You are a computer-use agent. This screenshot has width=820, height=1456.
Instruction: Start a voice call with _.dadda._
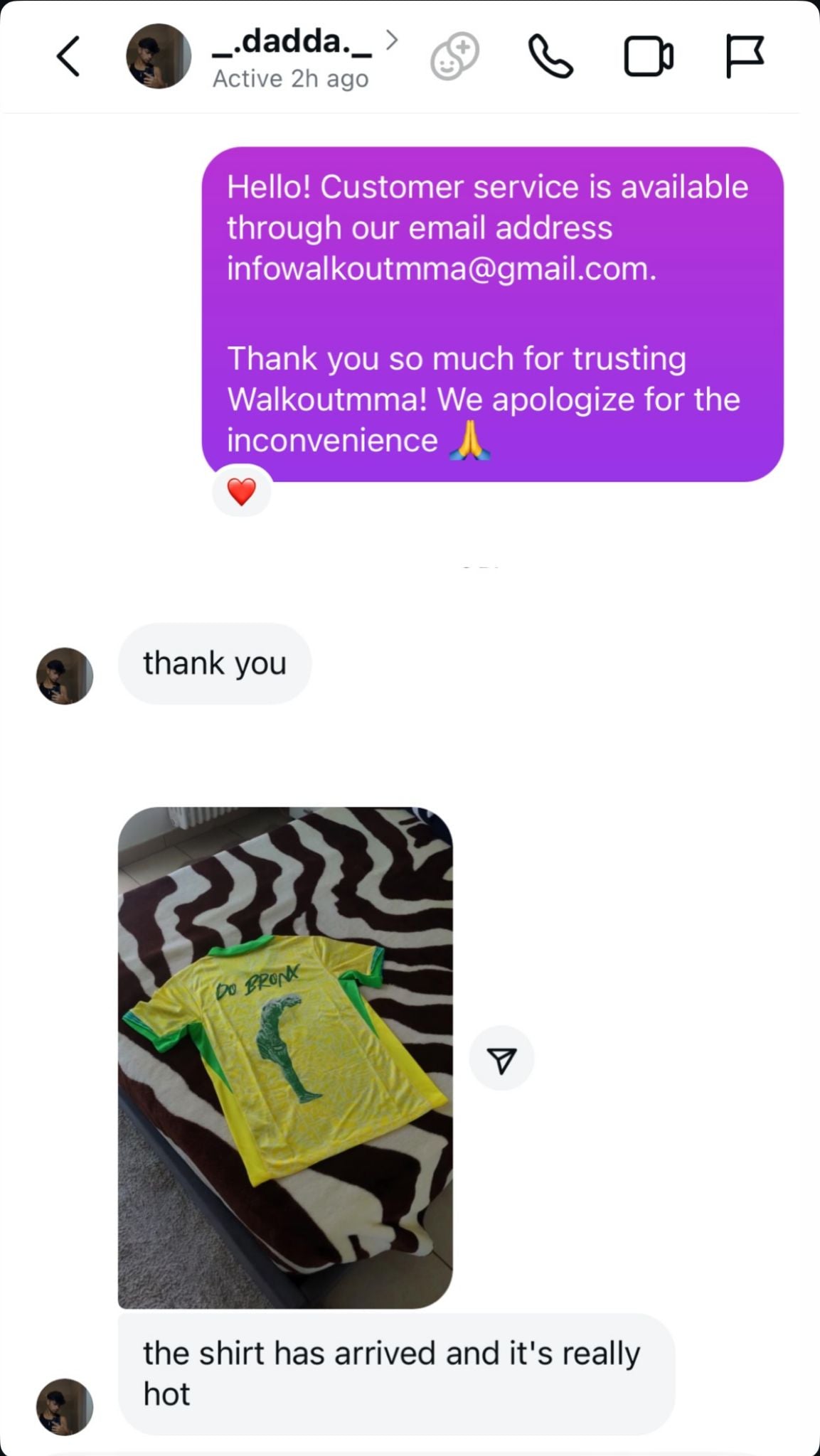coord(550,56)
